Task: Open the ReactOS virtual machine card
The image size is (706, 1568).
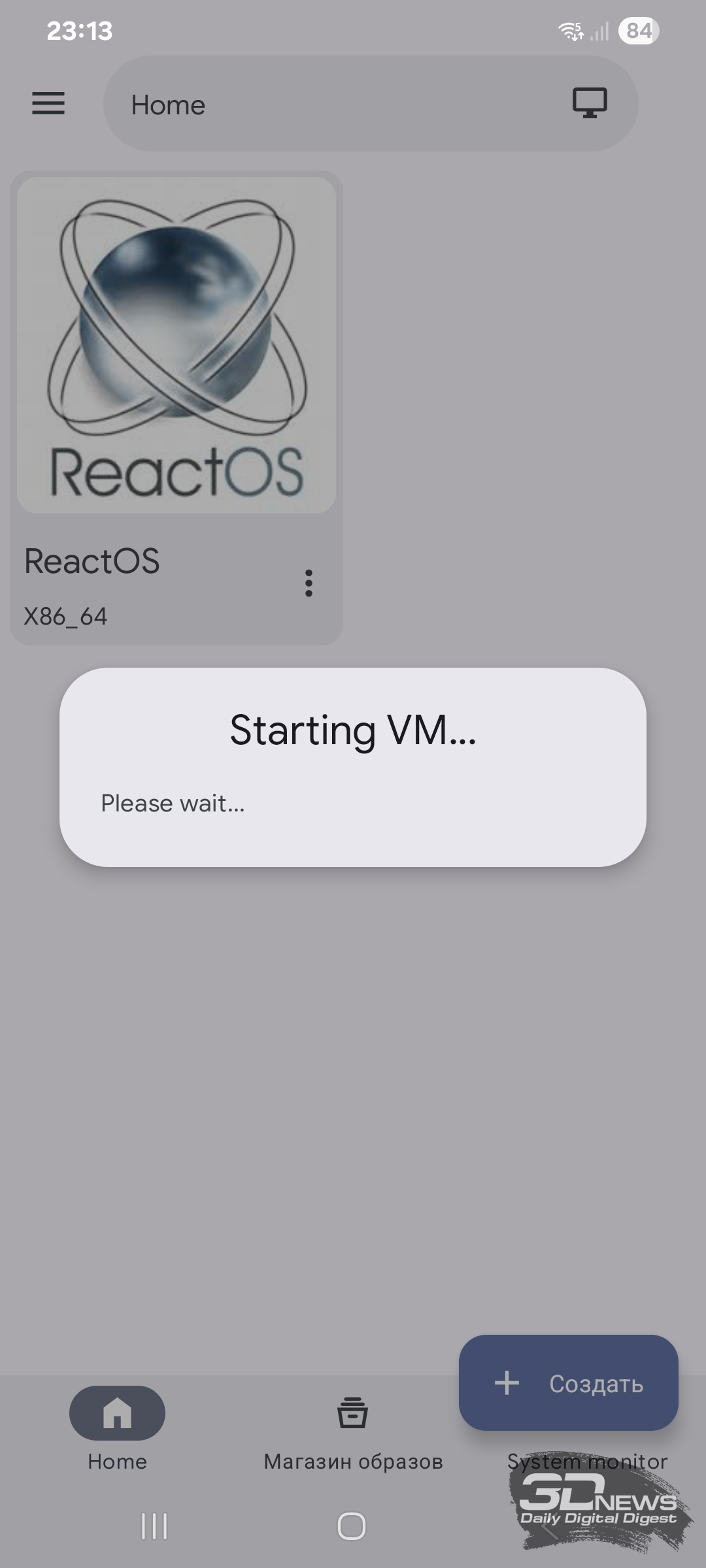Action: (176, 346)
